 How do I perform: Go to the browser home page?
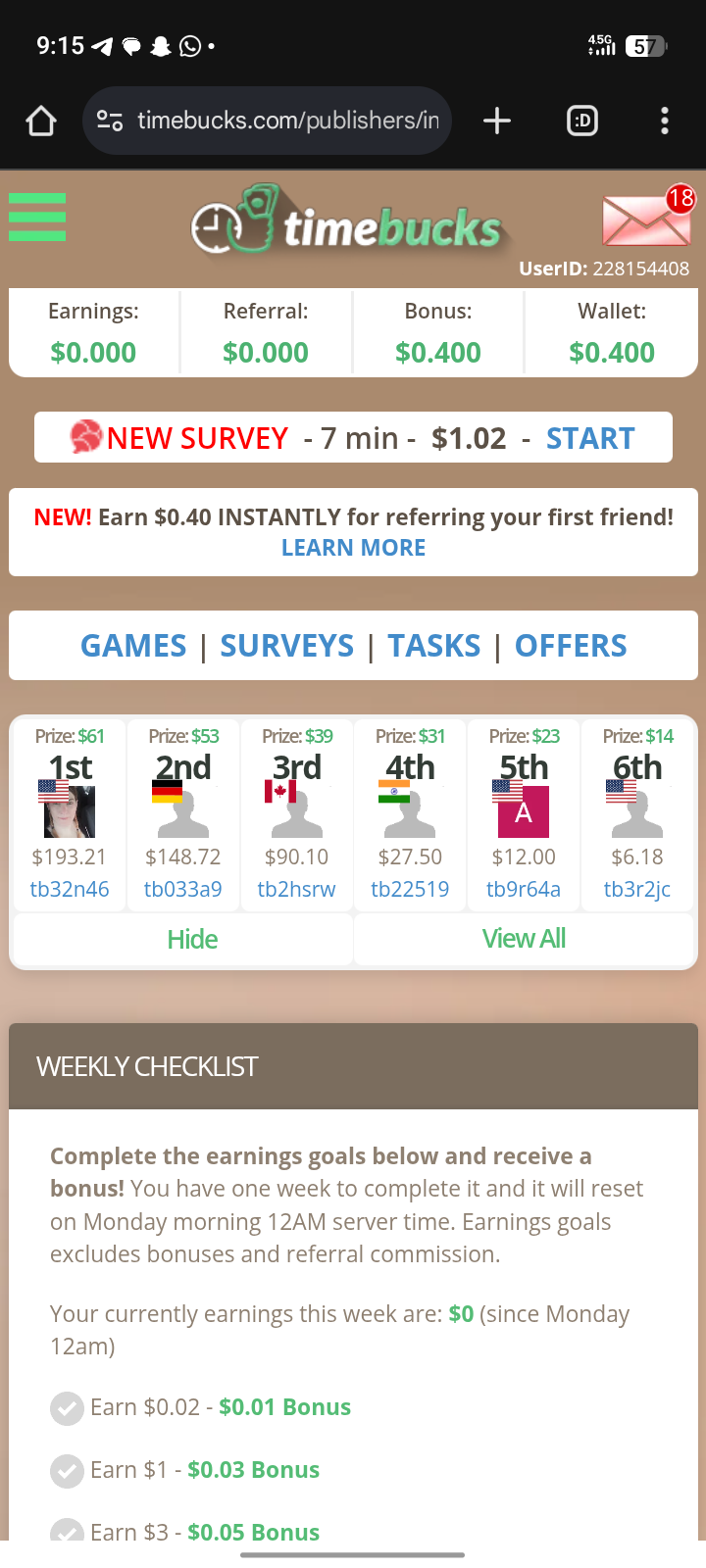(x=41, y=122)
